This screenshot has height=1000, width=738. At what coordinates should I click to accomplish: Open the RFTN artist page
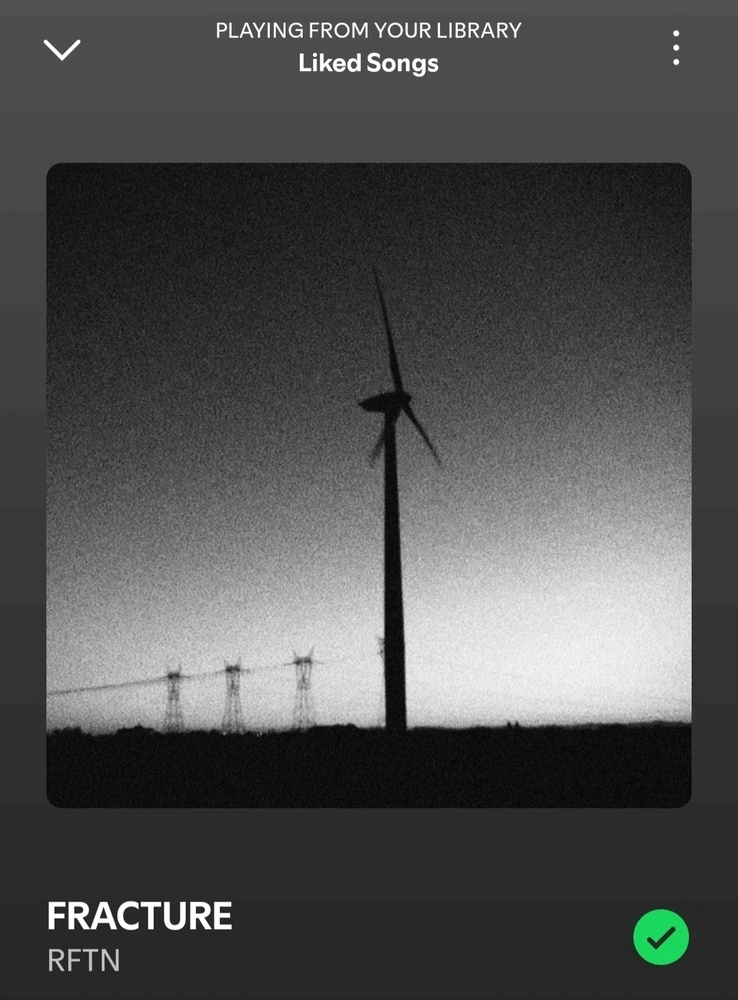83,961
